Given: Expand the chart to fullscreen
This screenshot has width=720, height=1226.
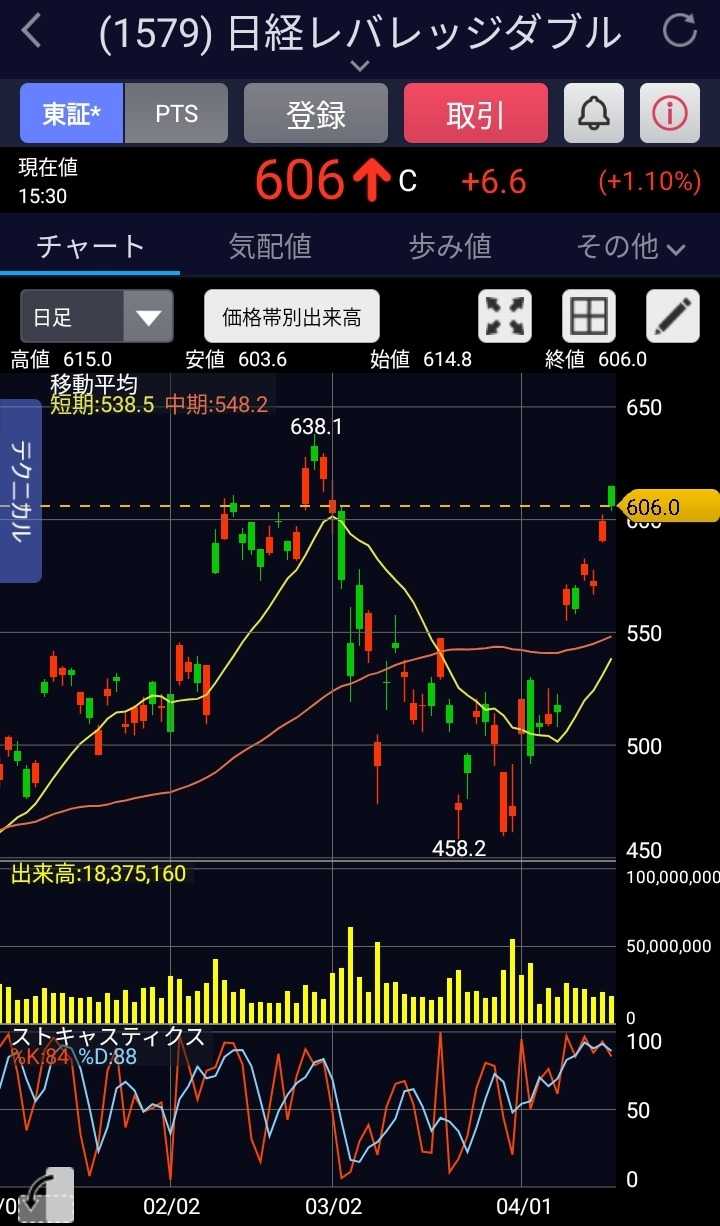Looking at the screenshot, I should click(x=505, y=317).
